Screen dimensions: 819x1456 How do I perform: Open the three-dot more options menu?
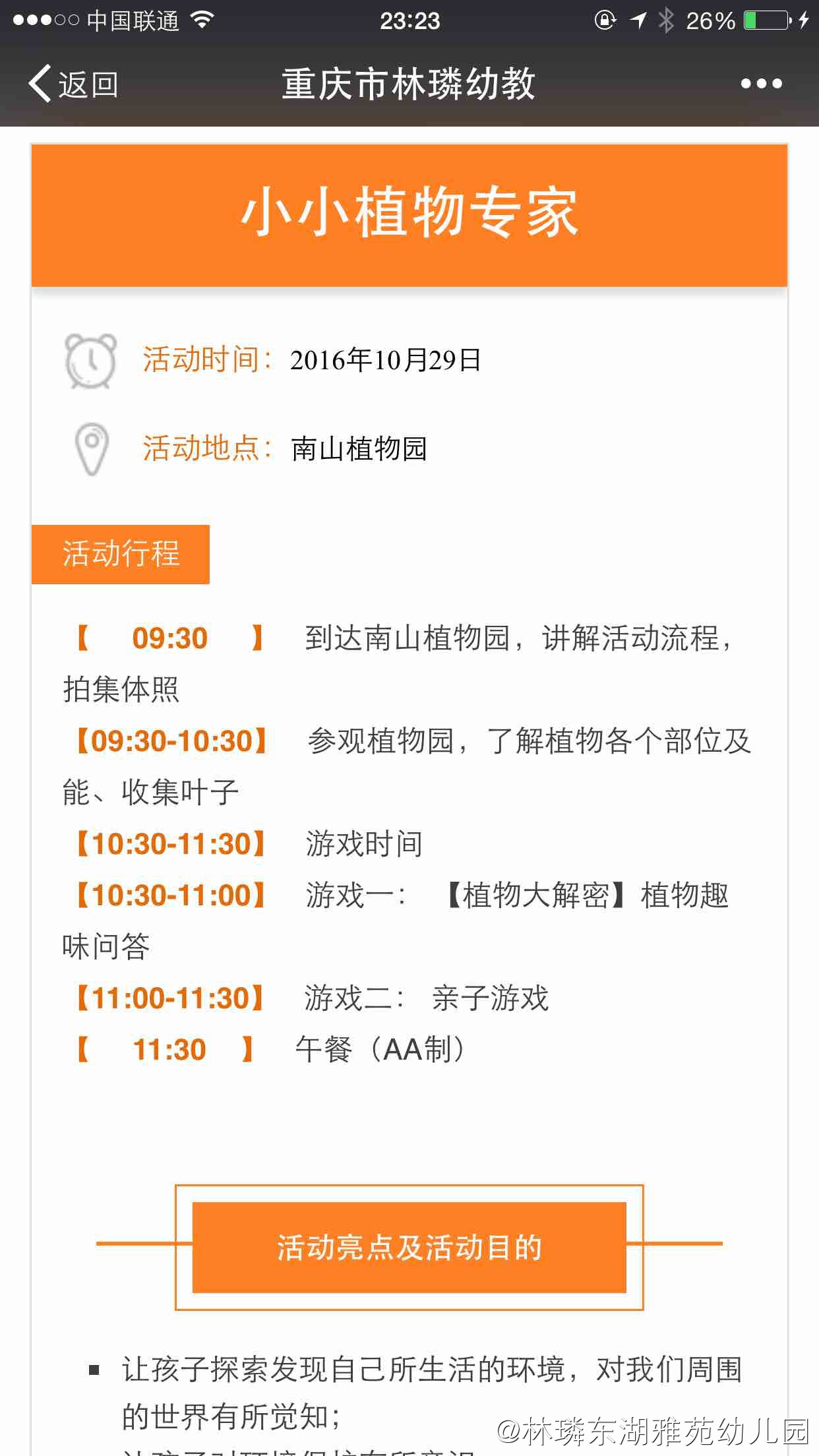761,84
